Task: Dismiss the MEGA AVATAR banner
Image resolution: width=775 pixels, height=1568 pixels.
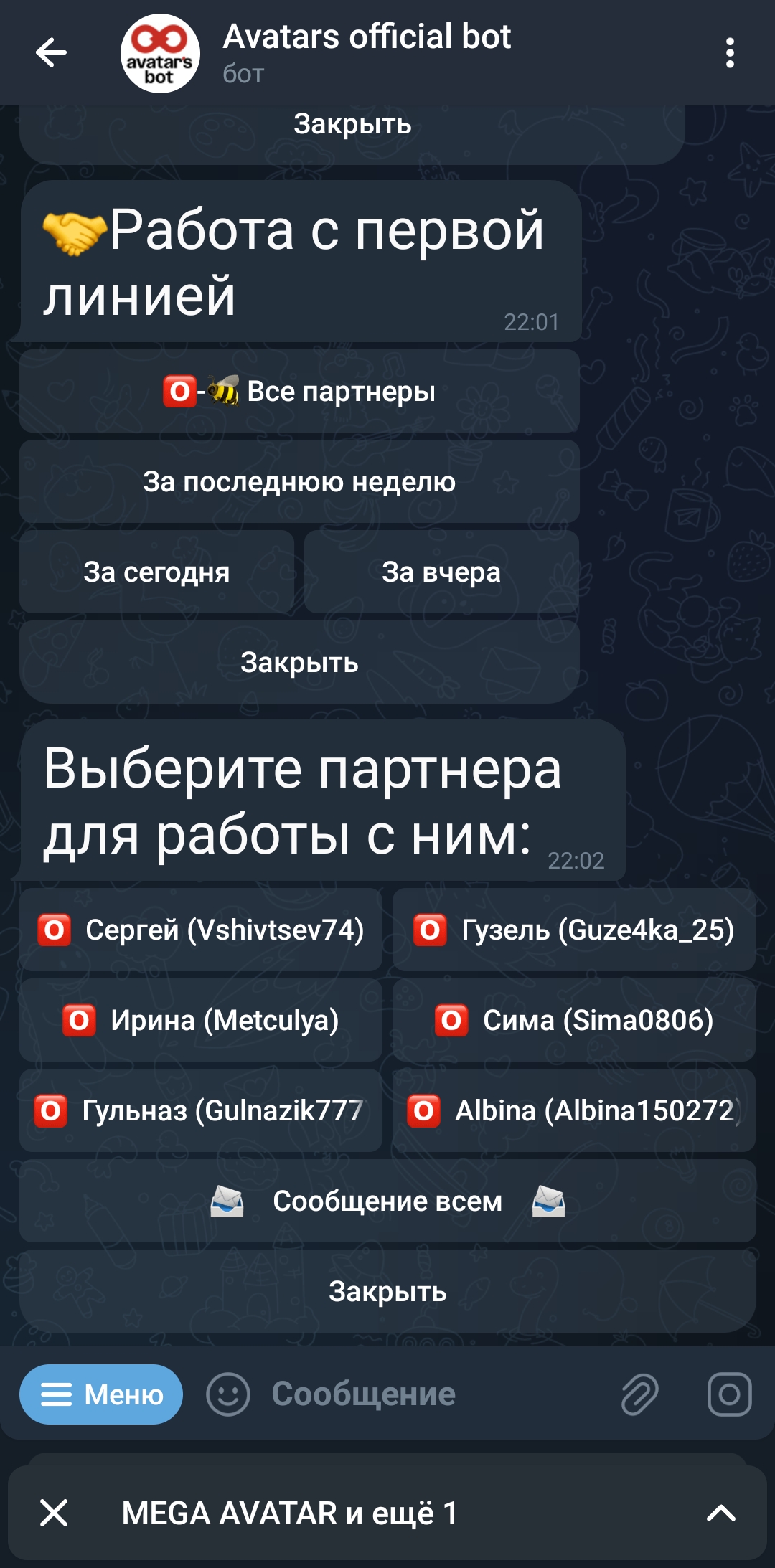Action: 54,1513
